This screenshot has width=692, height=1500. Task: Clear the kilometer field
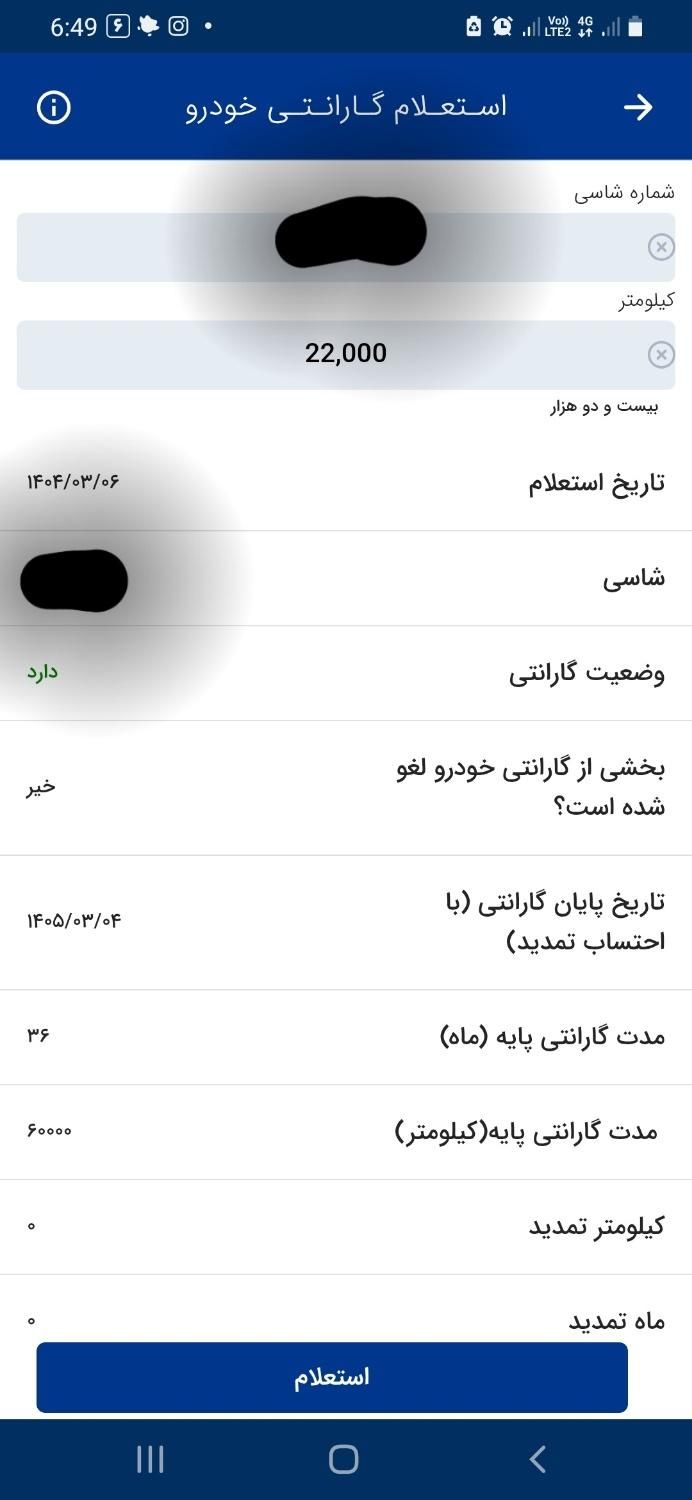[661, 354]
